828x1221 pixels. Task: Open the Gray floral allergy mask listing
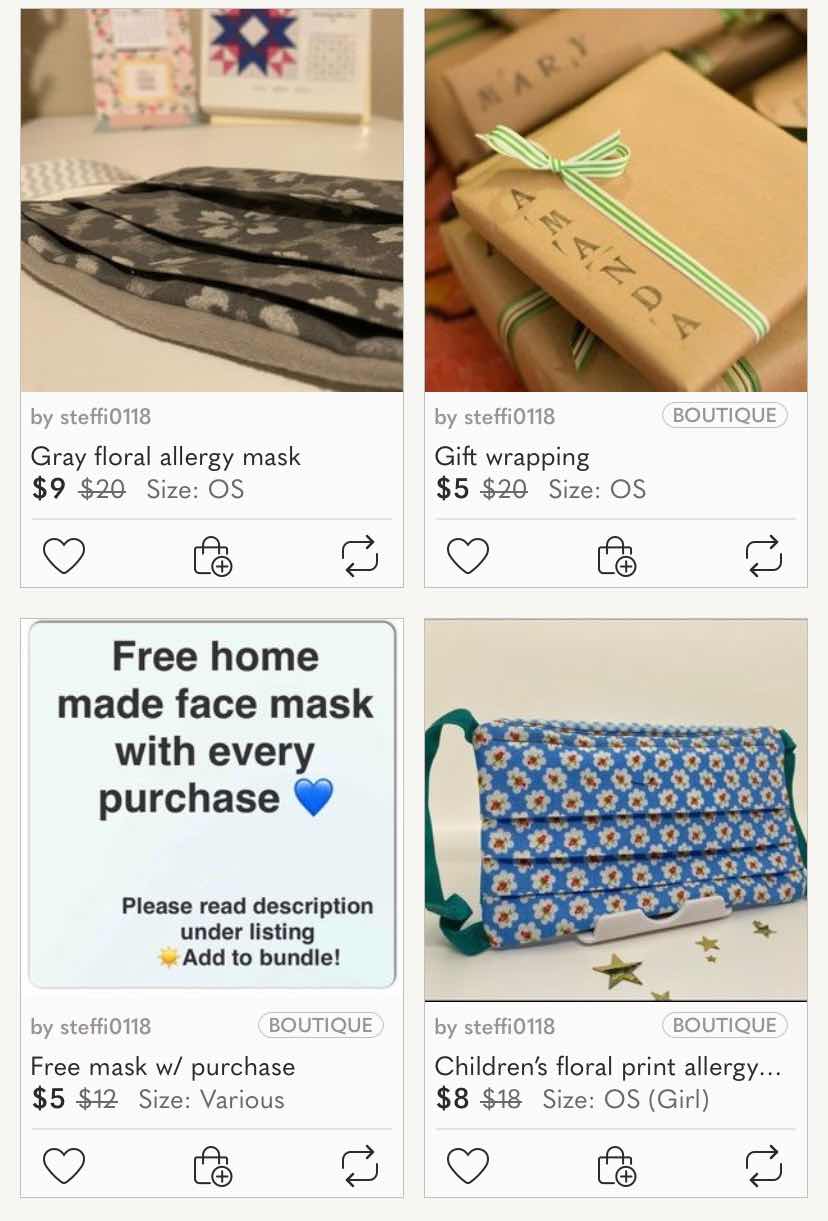(212, 200)
